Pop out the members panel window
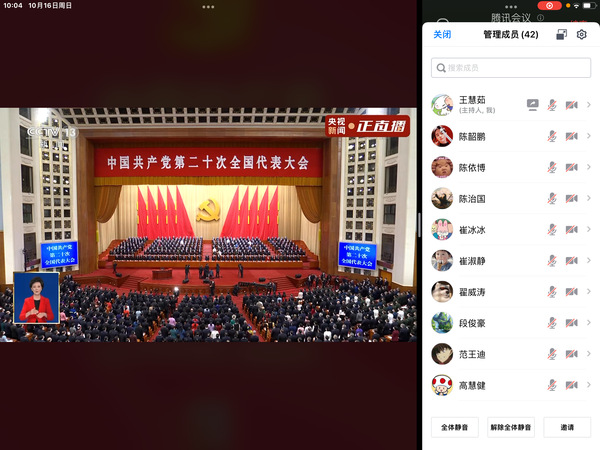Viewport: 600px width, 450px height. (x=562, y=34)
